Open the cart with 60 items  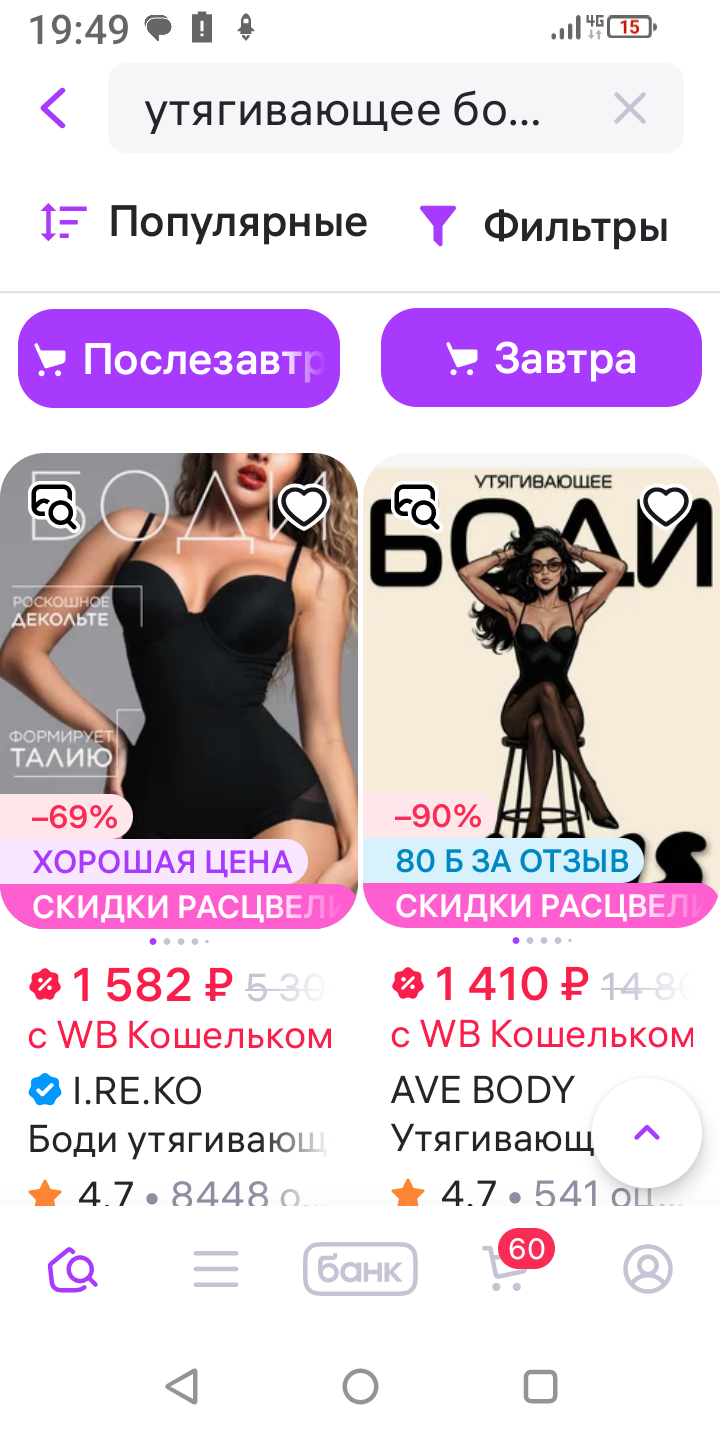[x=505, y=1268]
